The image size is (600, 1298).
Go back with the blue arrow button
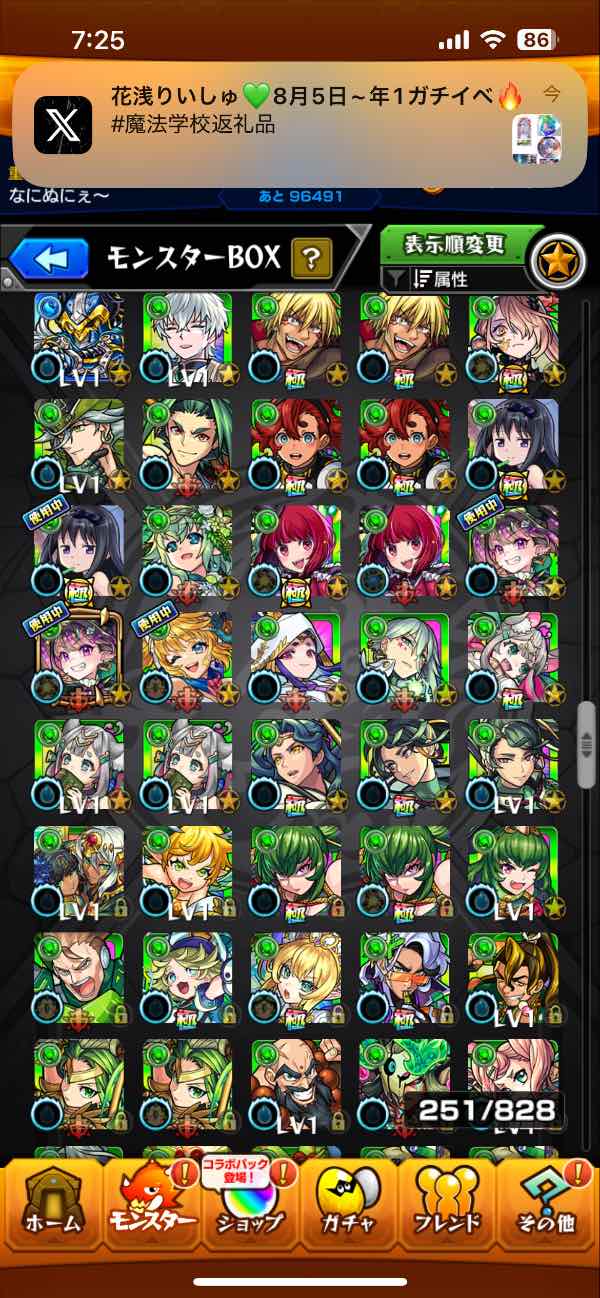tap(48, 260)
